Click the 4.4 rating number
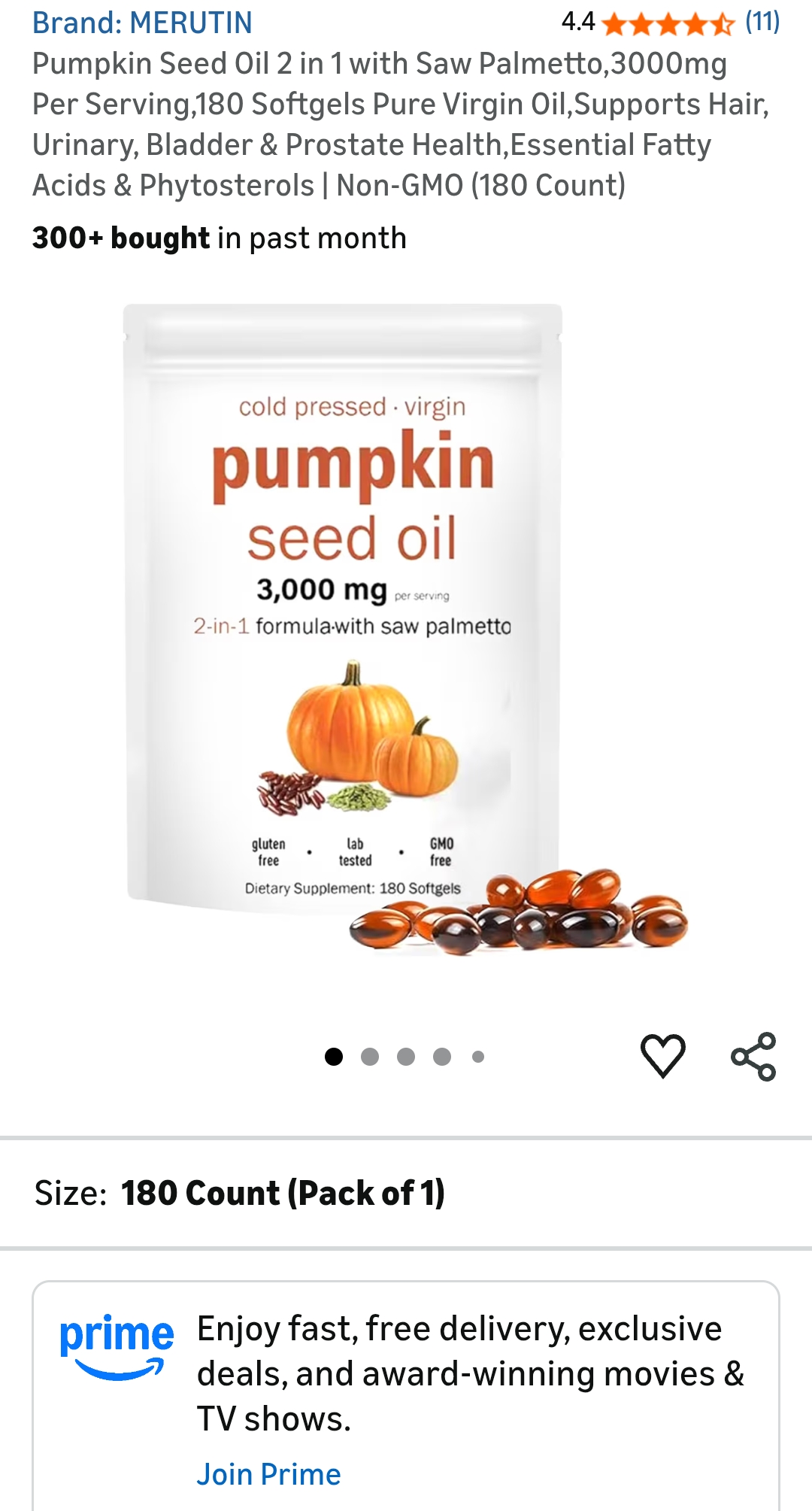 (577, 21)
